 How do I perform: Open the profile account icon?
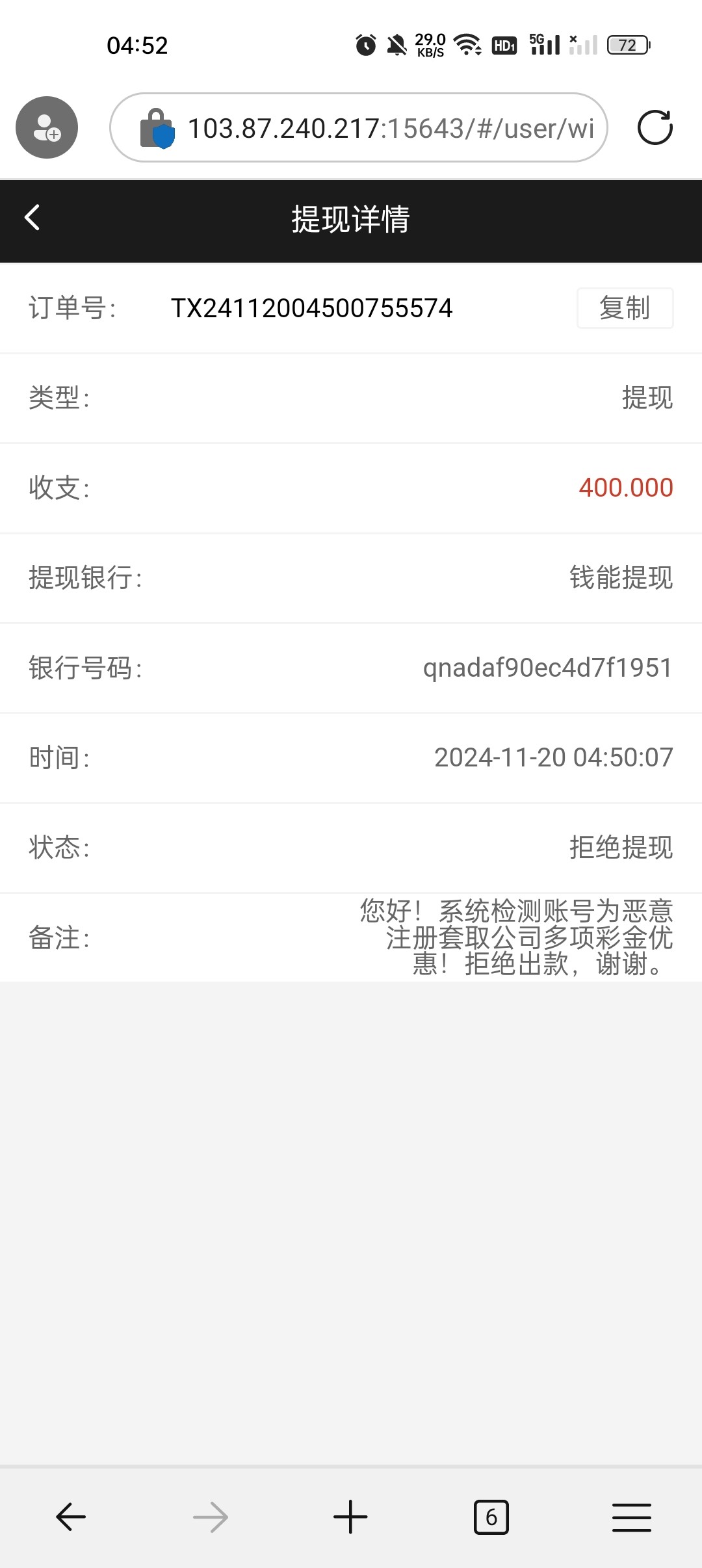(47, 127)
